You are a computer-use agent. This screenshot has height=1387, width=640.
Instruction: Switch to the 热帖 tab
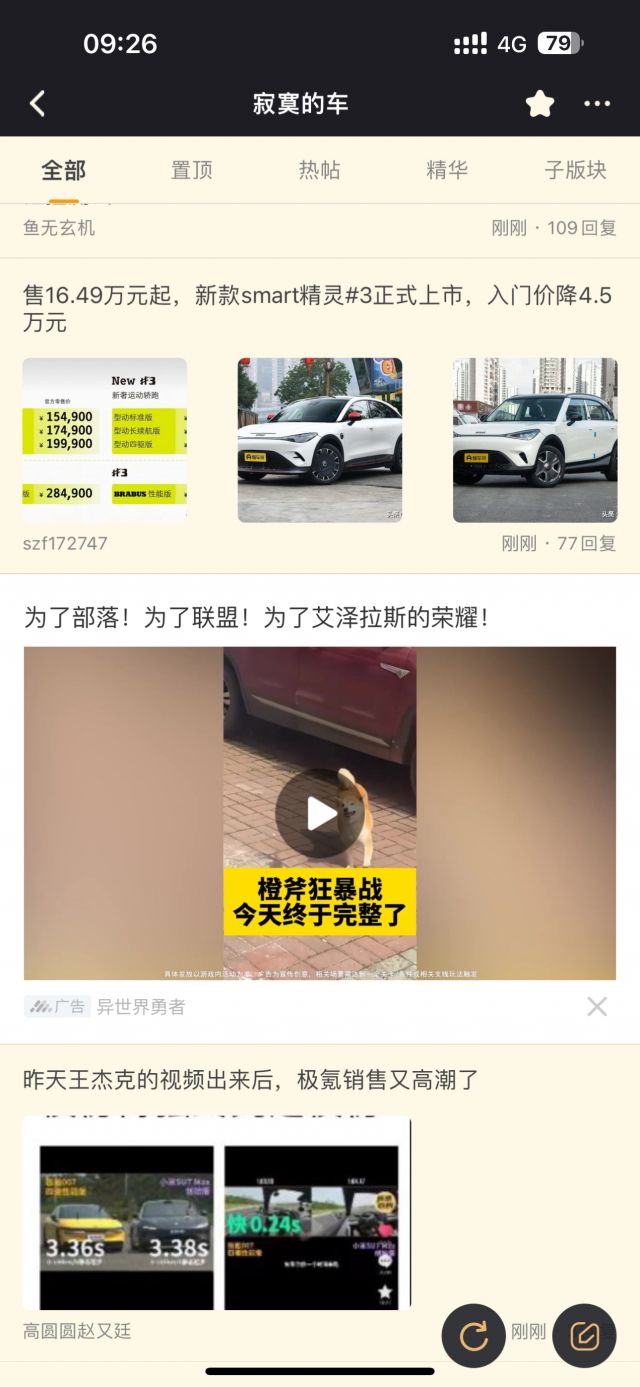[x=319, y=170]
